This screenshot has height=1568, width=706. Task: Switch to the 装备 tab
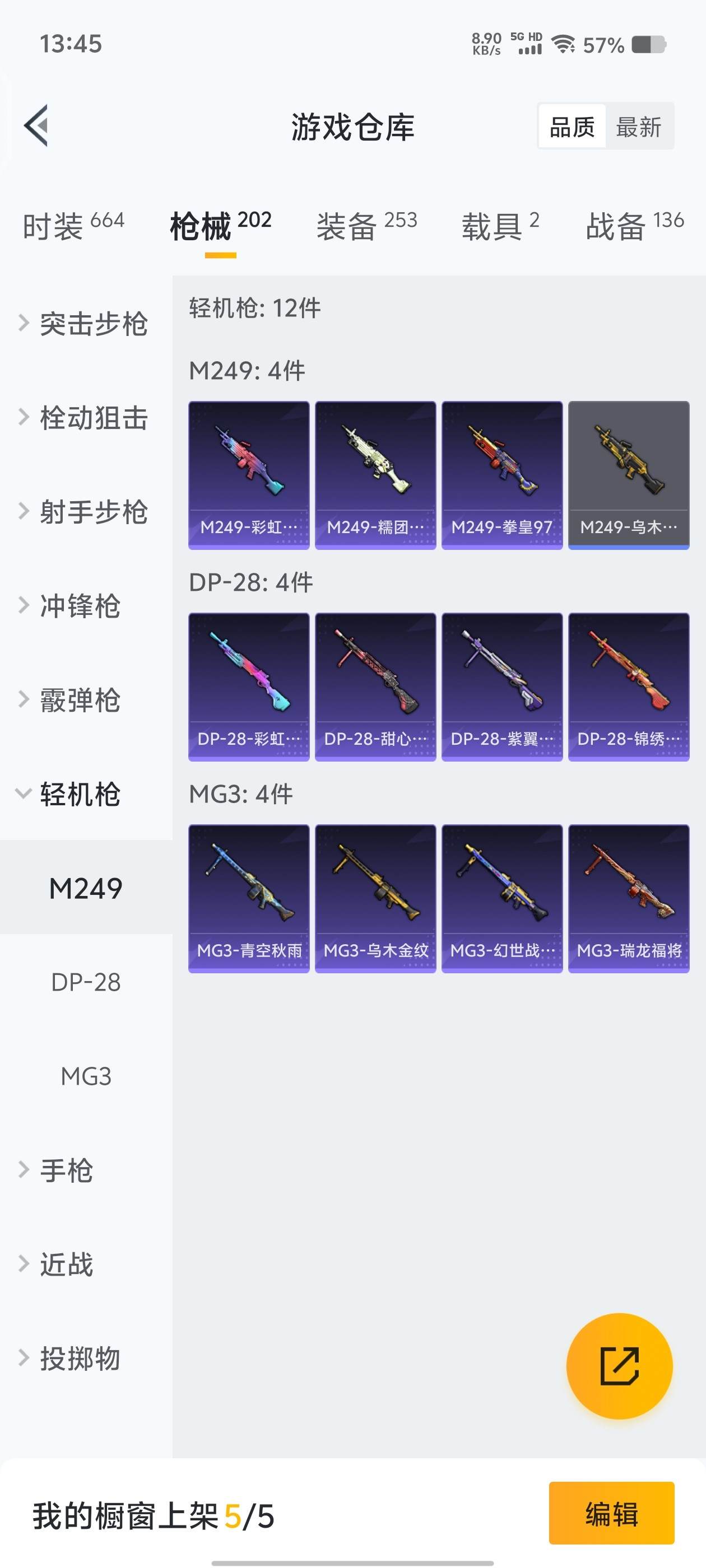click(x=366, y=226)
